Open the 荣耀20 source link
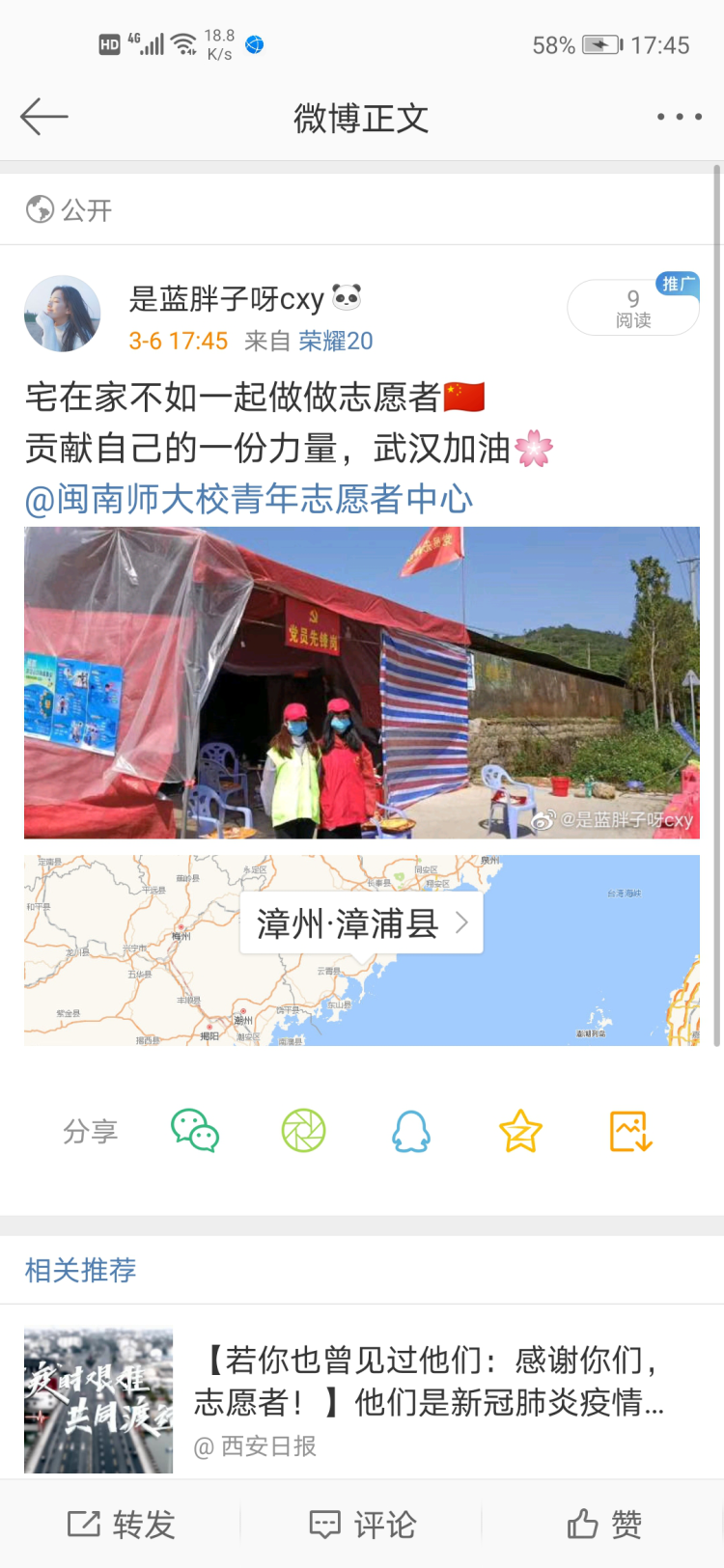This screenshot has width=724, height=1568. [335, 341]
